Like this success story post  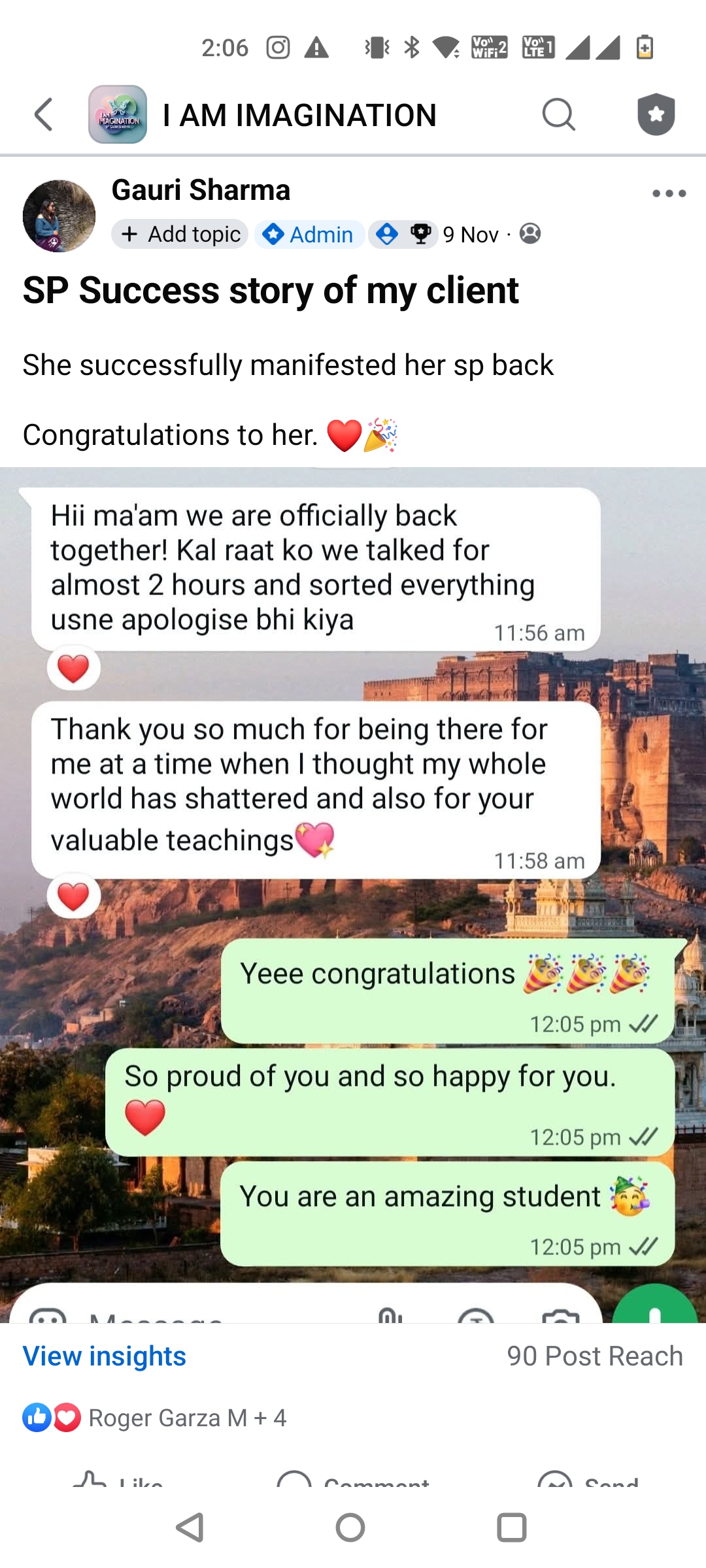118,1480
